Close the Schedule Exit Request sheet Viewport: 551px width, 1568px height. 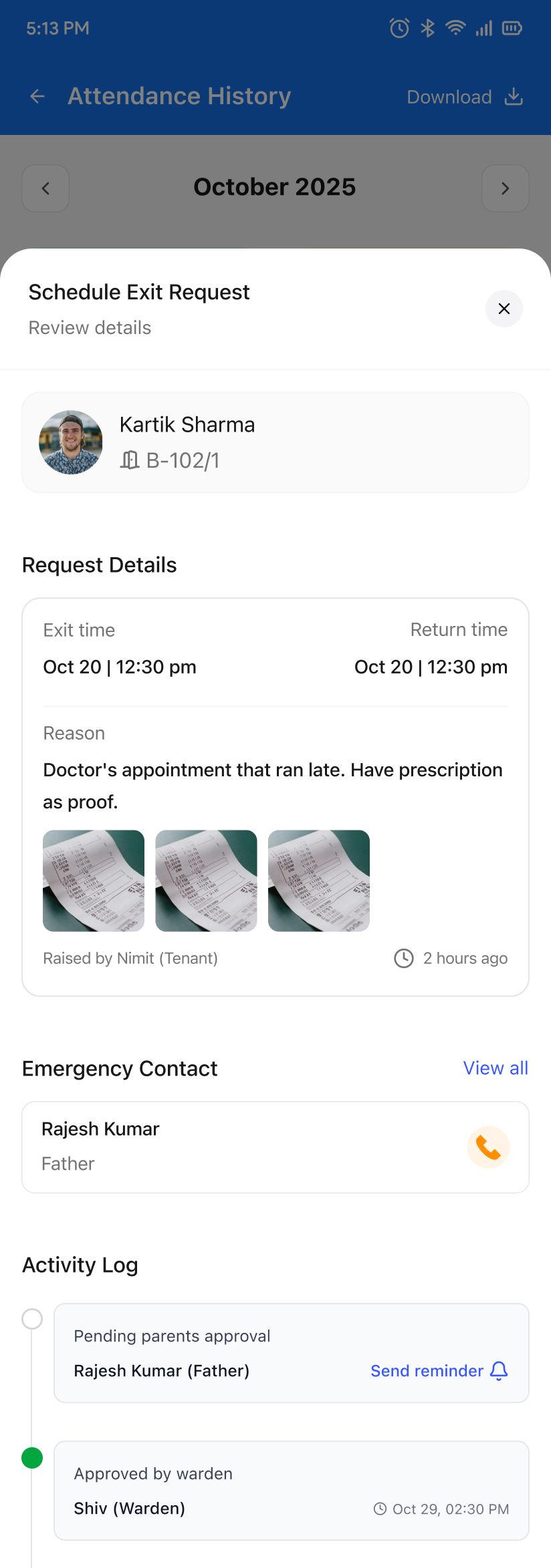pos(504,309)
